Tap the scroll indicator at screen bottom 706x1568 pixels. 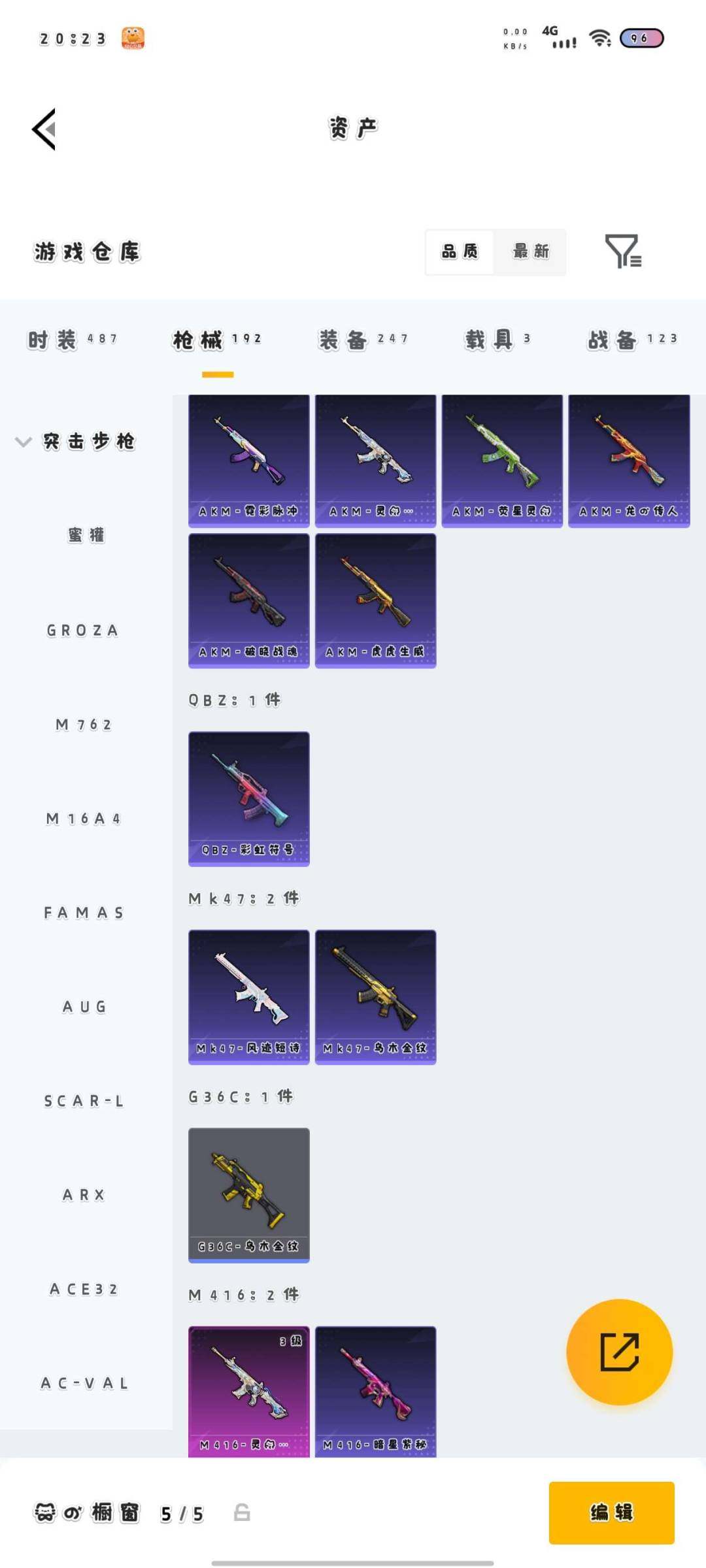coord(353,1561)
